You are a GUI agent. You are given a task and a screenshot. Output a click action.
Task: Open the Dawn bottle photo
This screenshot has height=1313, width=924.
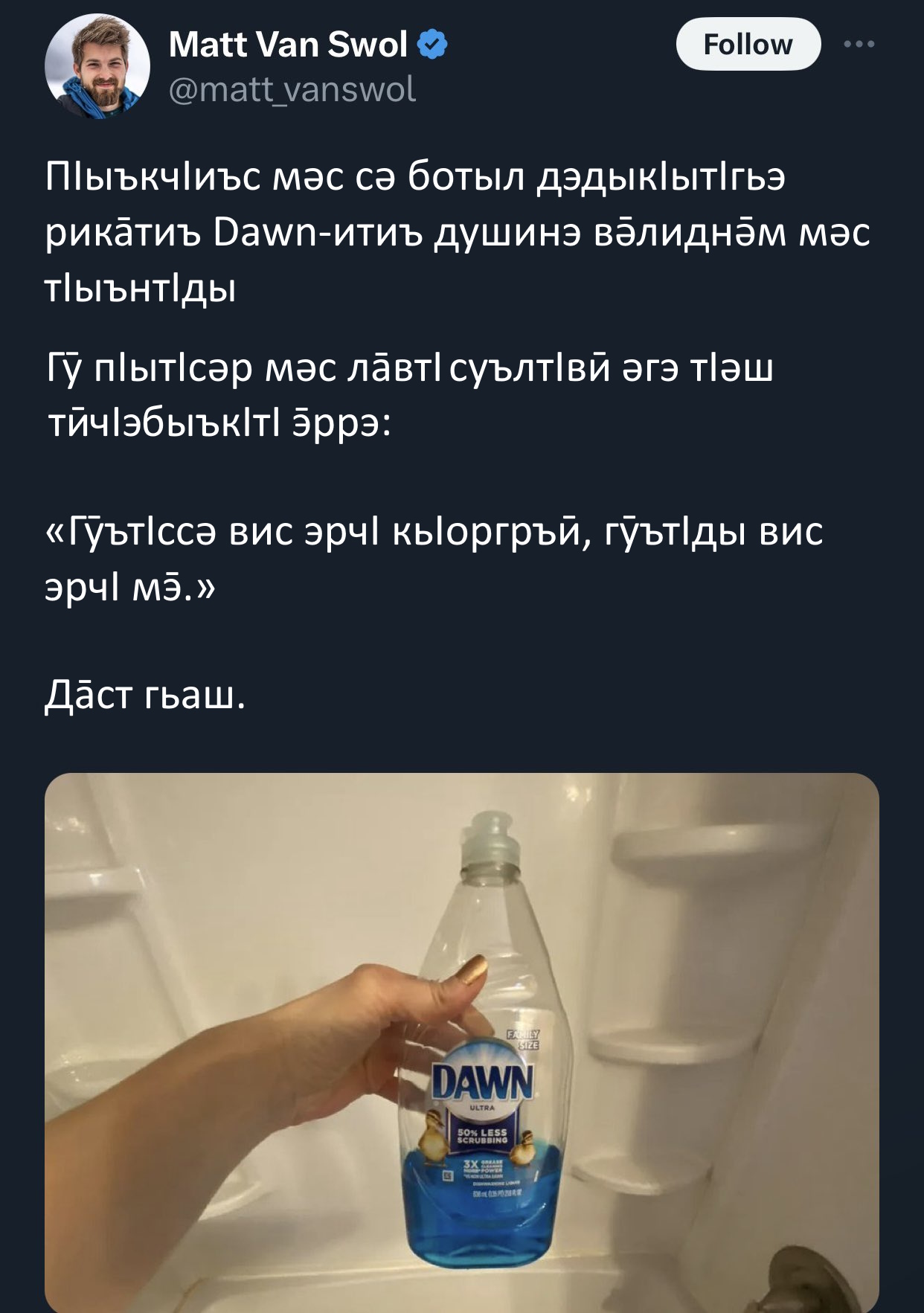click(x=461, y=1041)
